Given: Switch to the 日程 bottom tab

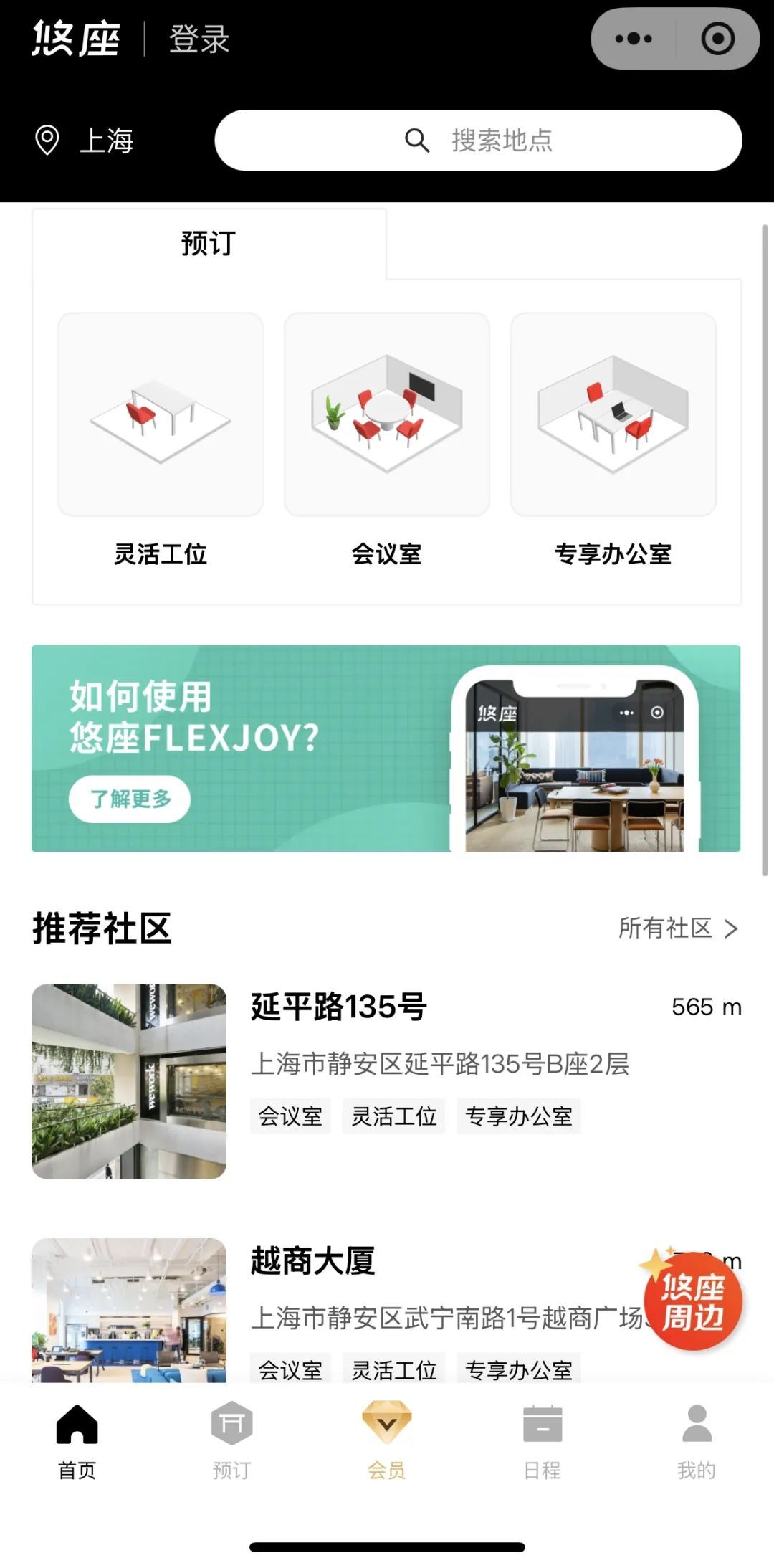Looking at the screenshot, I should point(543,1441).
